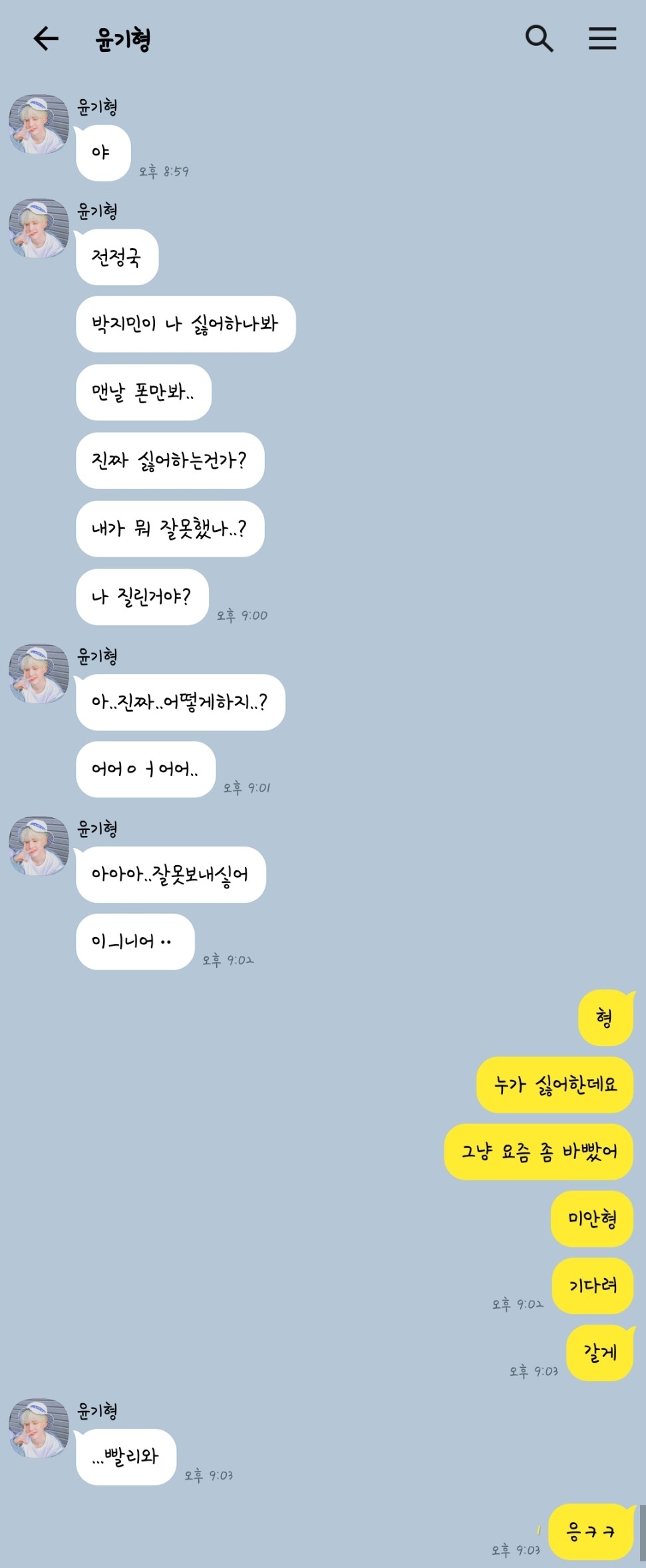Open 윤기형's profile photo beside the 야 message
Viewport: 646px width, 1568px height.
[39, 124]
